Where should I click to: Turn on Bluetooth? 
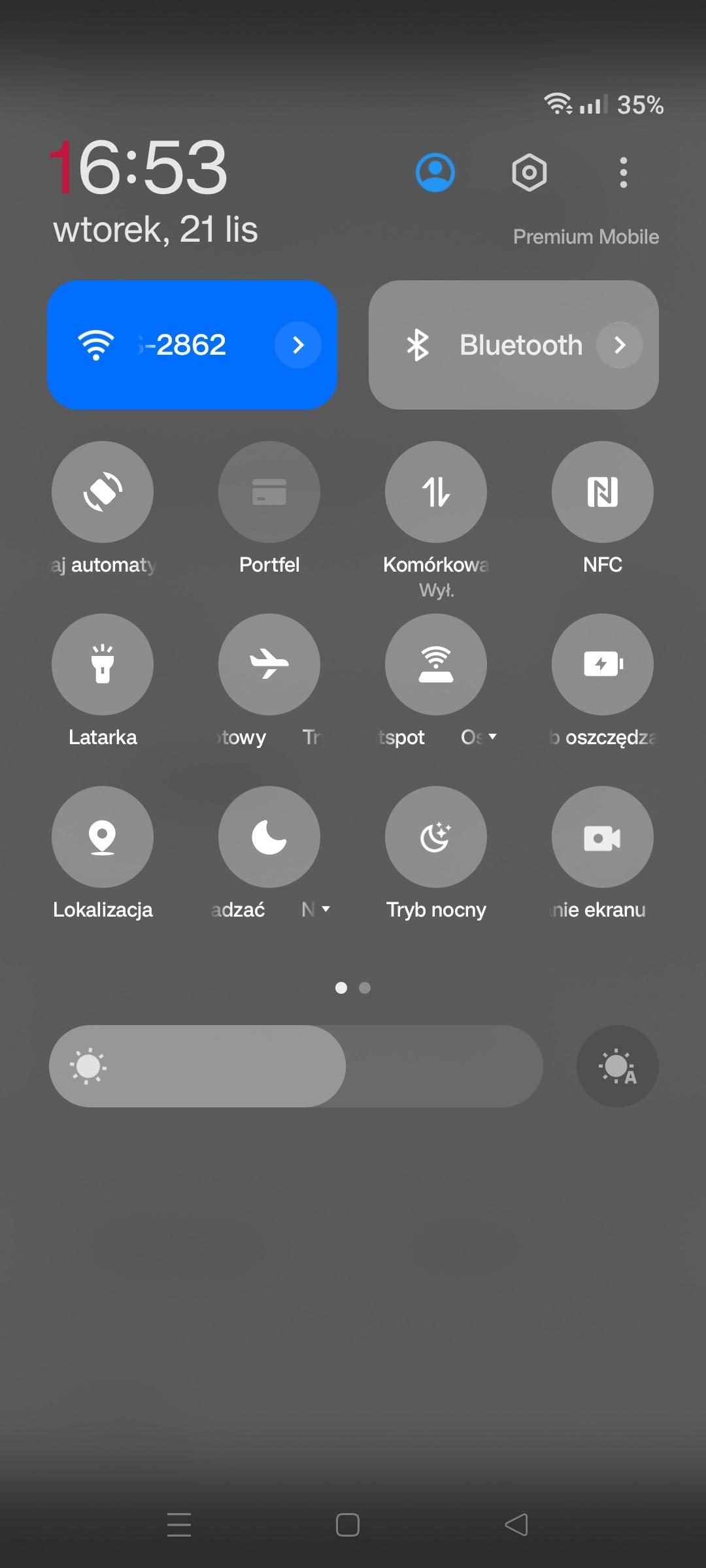point(484,345)
